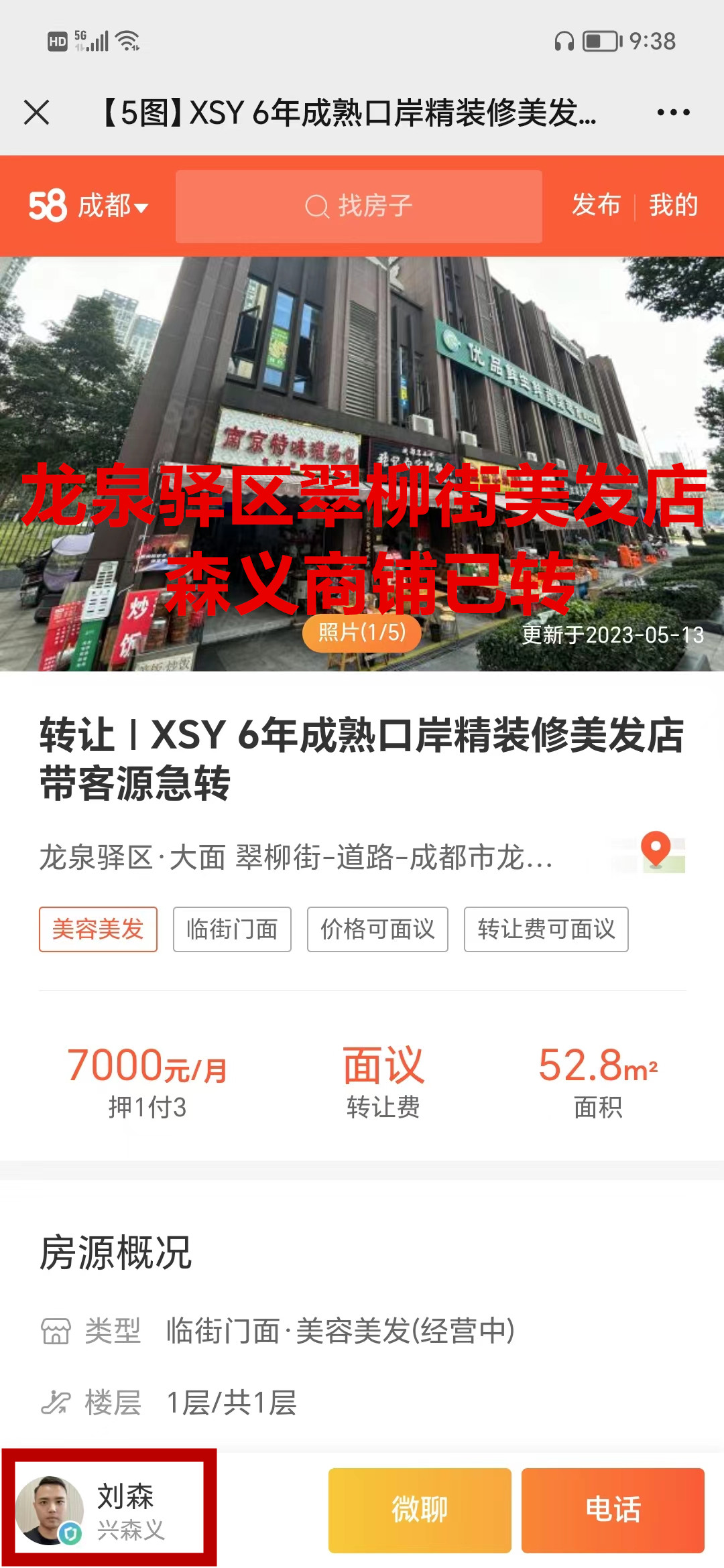Tap the 找房子 search box
The height and width of the screenshot is (1568, 724).
coord(359,206)
